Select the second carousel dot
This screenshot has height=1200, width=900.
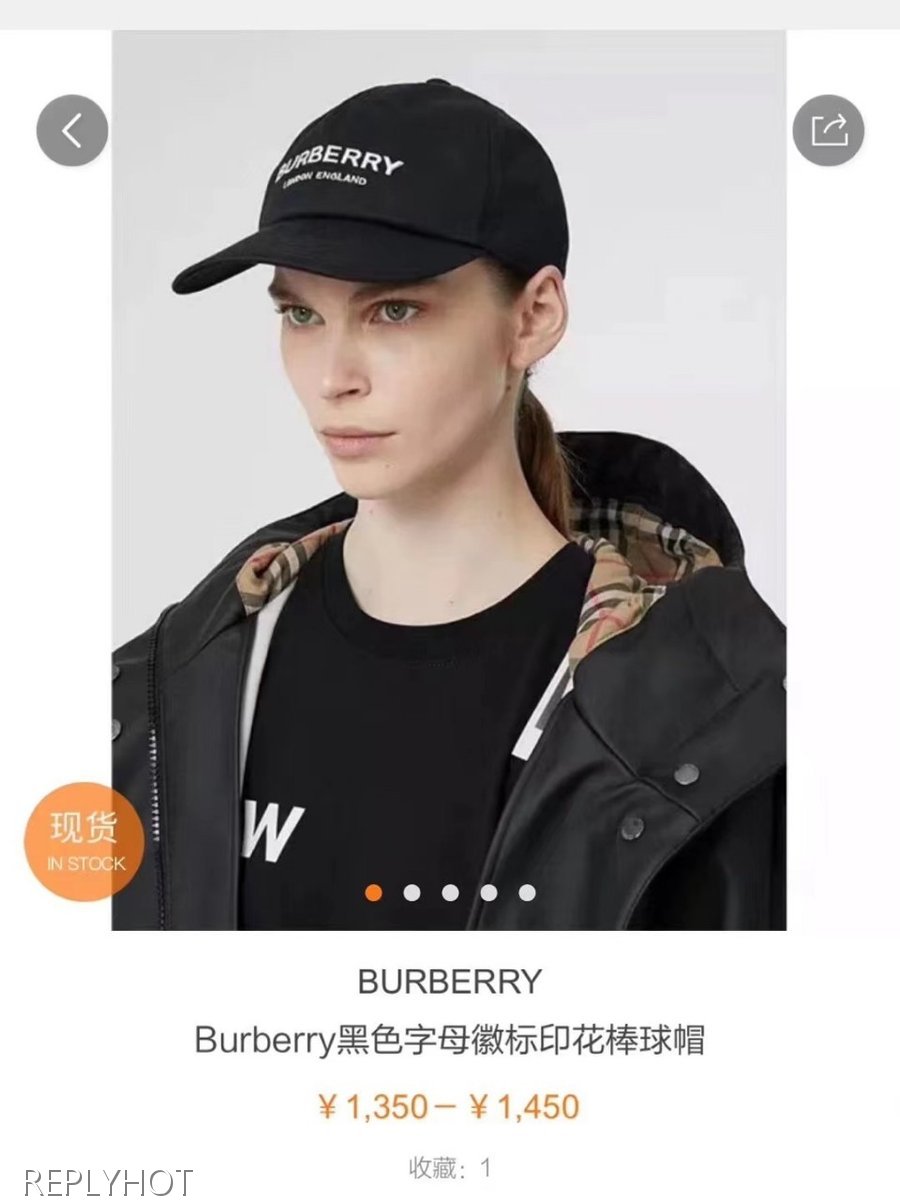412,890
